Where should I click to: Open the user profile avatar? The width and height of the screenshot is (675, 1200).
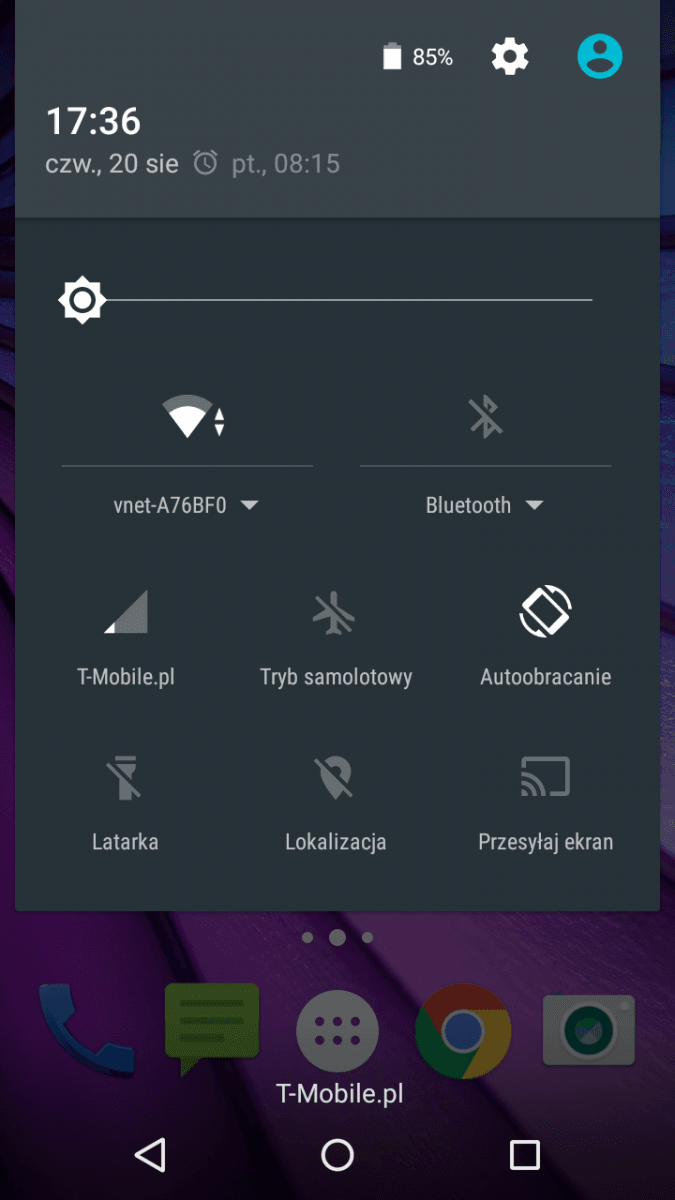pos(600,56)
